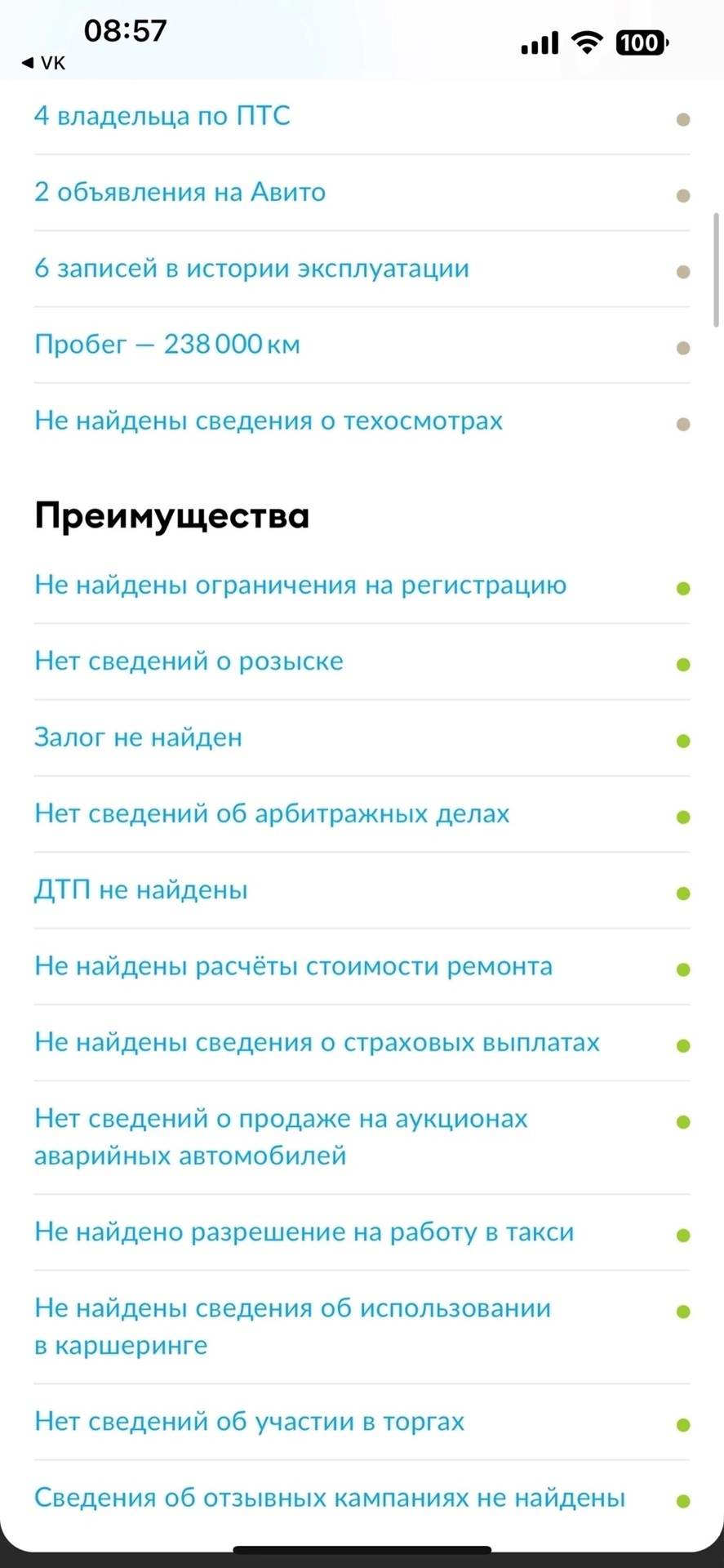View каршеринг usage information
724x1568 pixels.
pos(362,1327)
